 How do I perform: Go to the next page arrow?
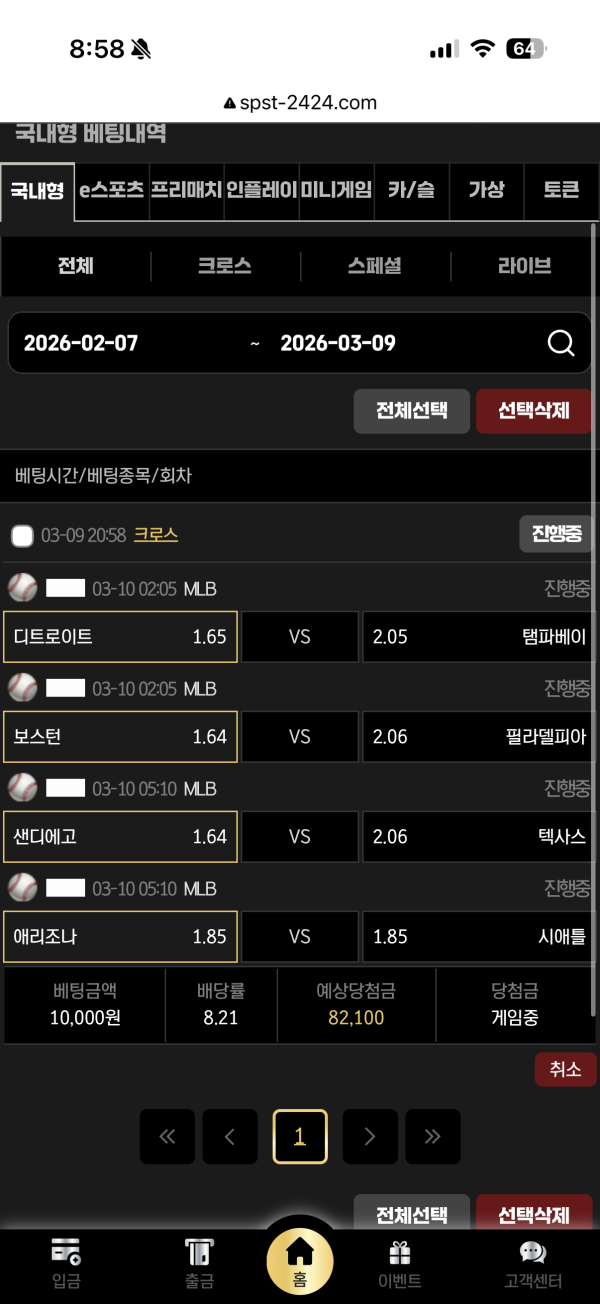[x=370, y=1136]
